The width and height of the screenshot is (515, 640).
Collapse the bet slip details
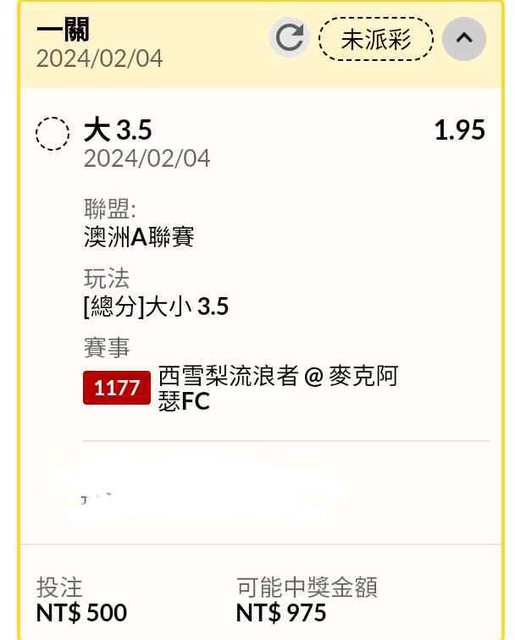point(464,39)
